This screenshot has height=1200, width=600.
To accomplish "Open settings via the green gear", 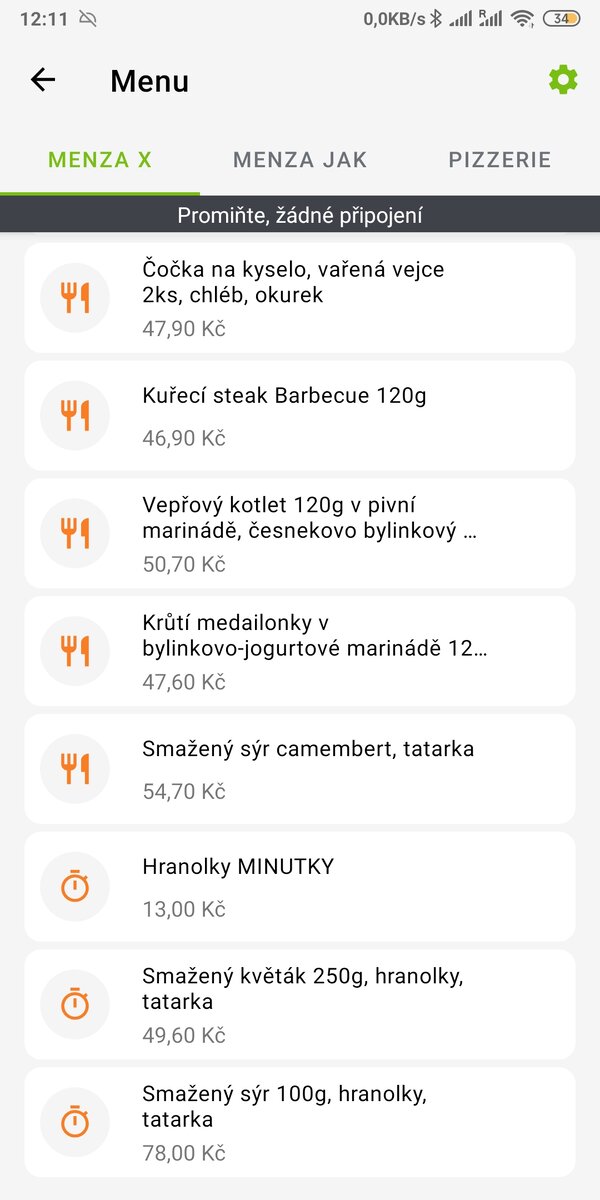I will (x=563, y=80).
